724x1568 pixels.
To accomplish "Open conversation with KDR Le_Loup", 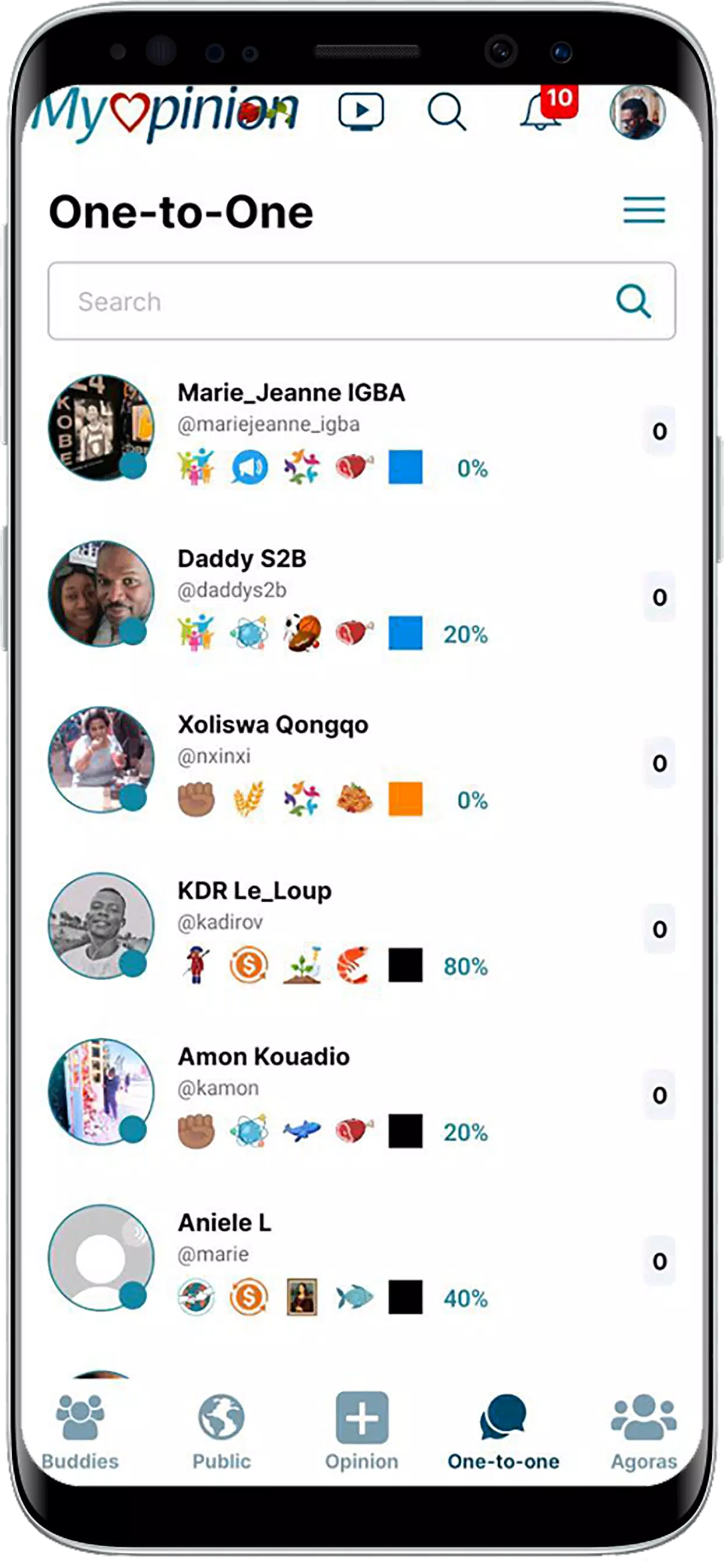I will (x=361, y=928).
